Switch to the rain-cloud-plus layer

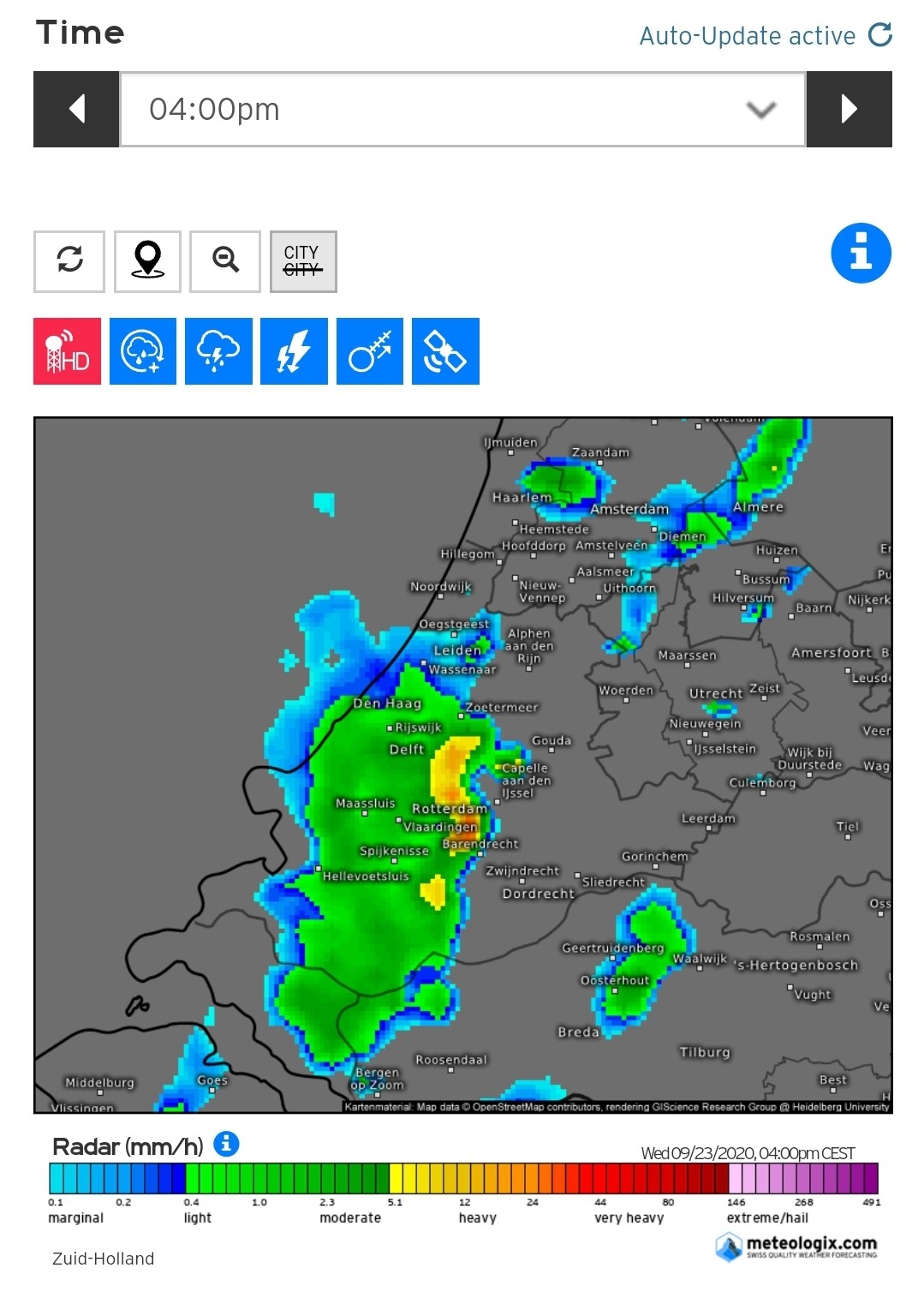(143, 351)
